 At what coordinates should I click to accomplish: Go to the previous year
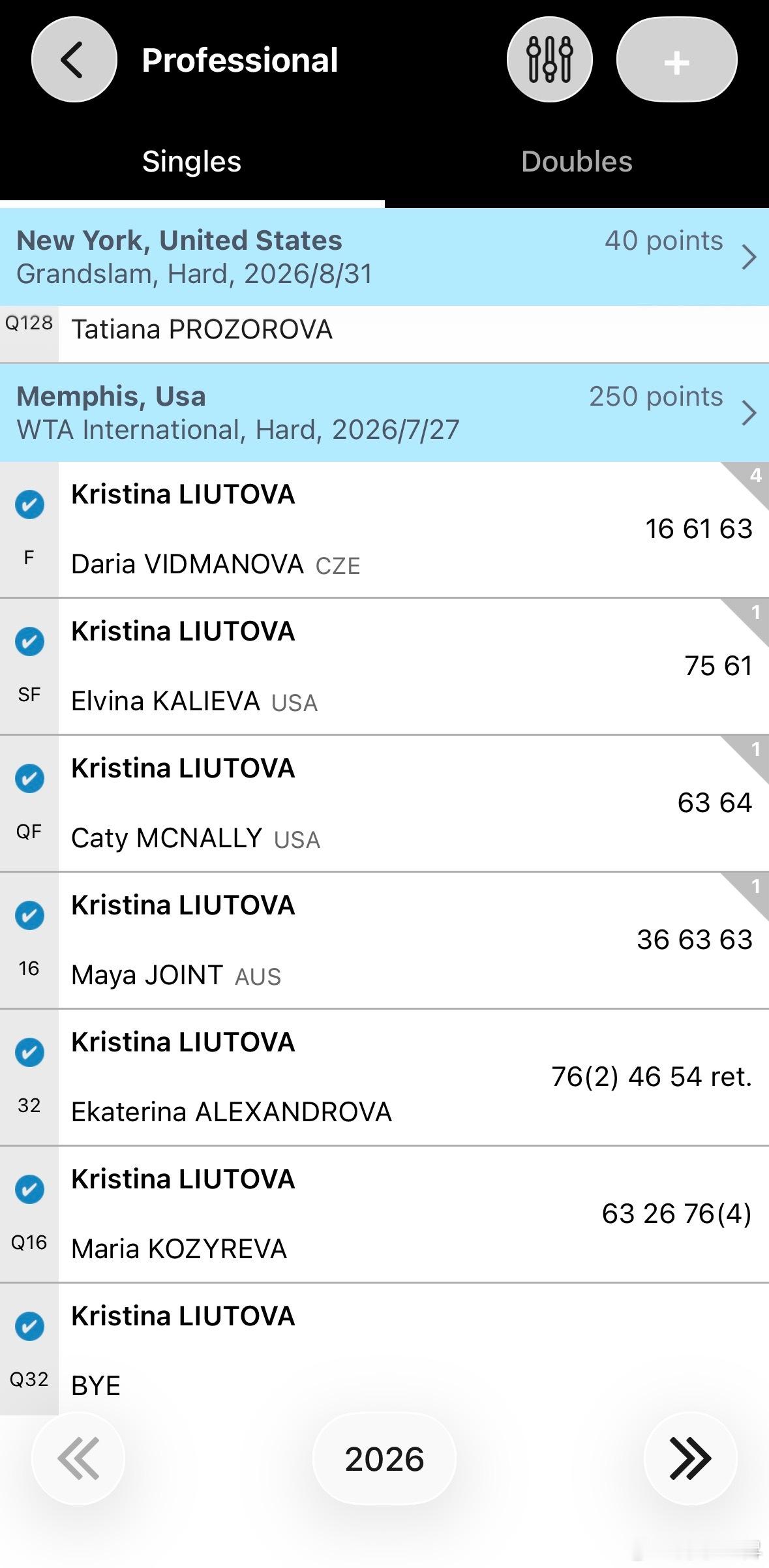[x=78, y=1458]
